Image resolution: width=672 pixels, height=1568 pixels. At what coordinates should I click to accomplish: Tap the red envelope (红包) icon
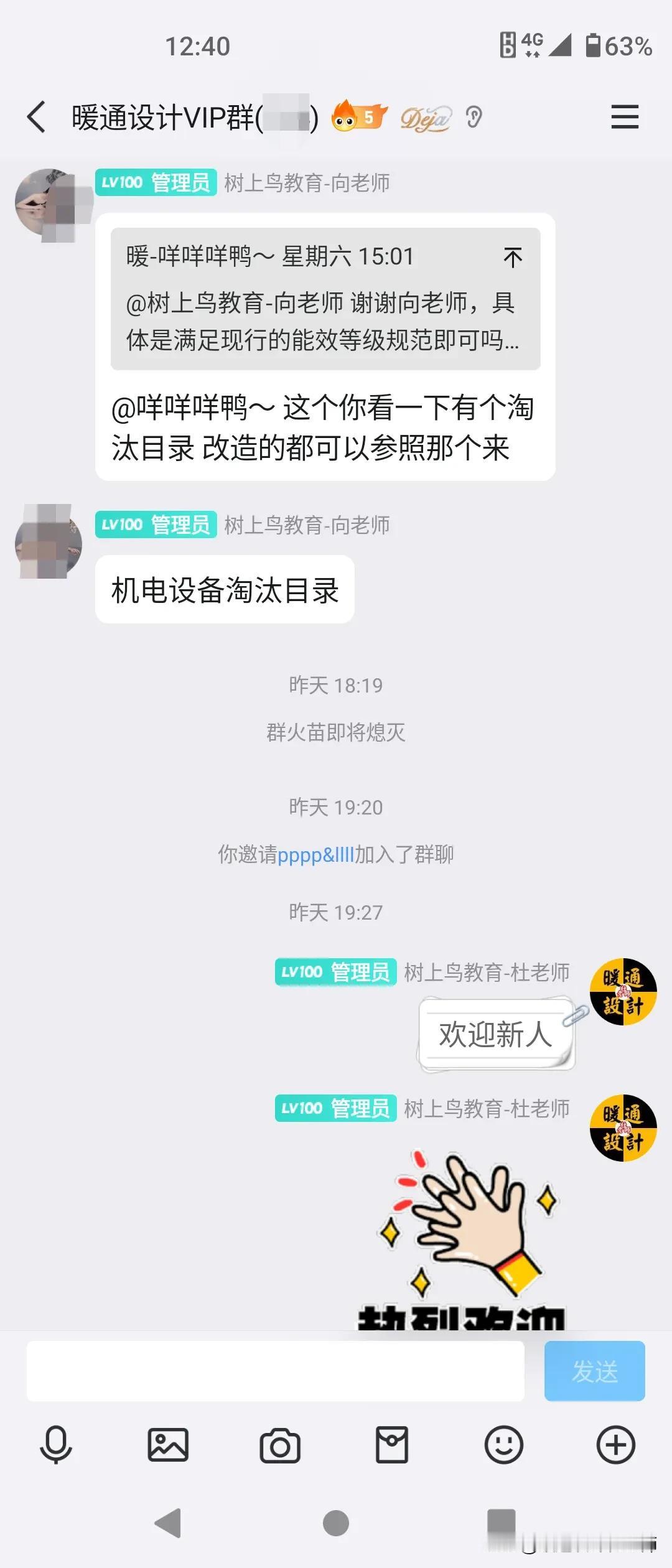pos(392,1447)
